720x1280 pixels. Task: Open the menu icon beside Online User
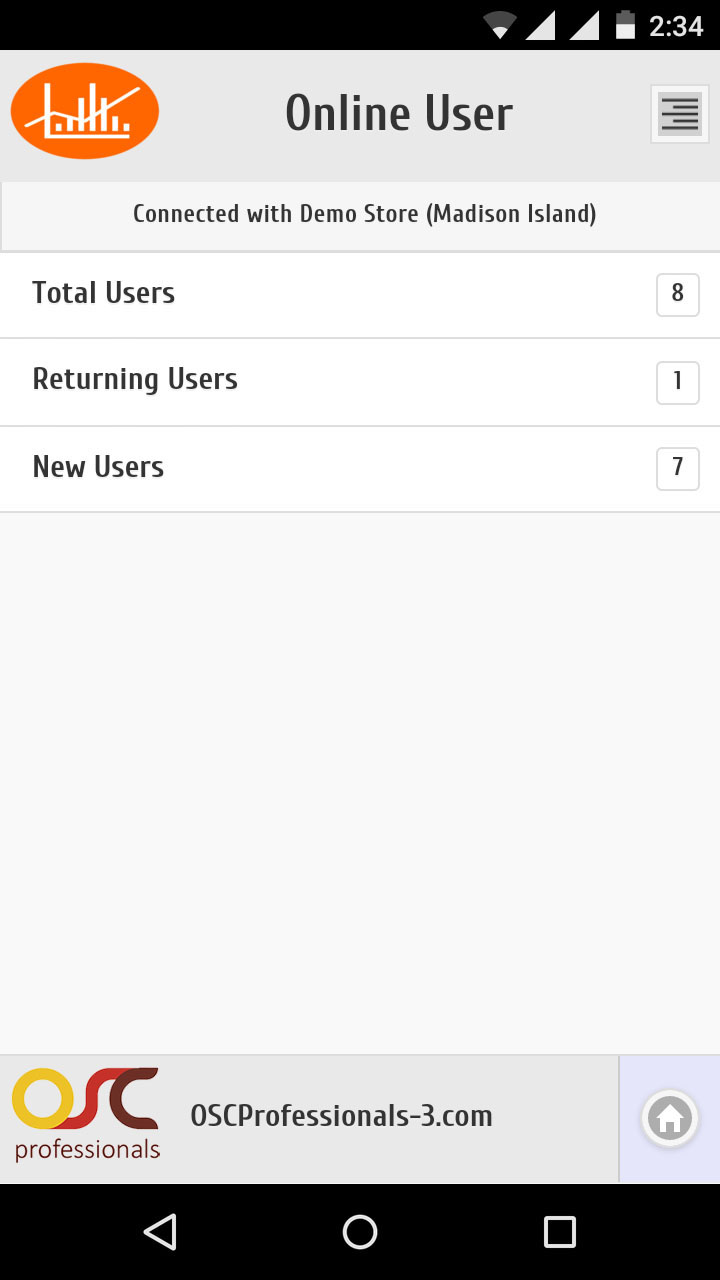click(x=680, y=114)
